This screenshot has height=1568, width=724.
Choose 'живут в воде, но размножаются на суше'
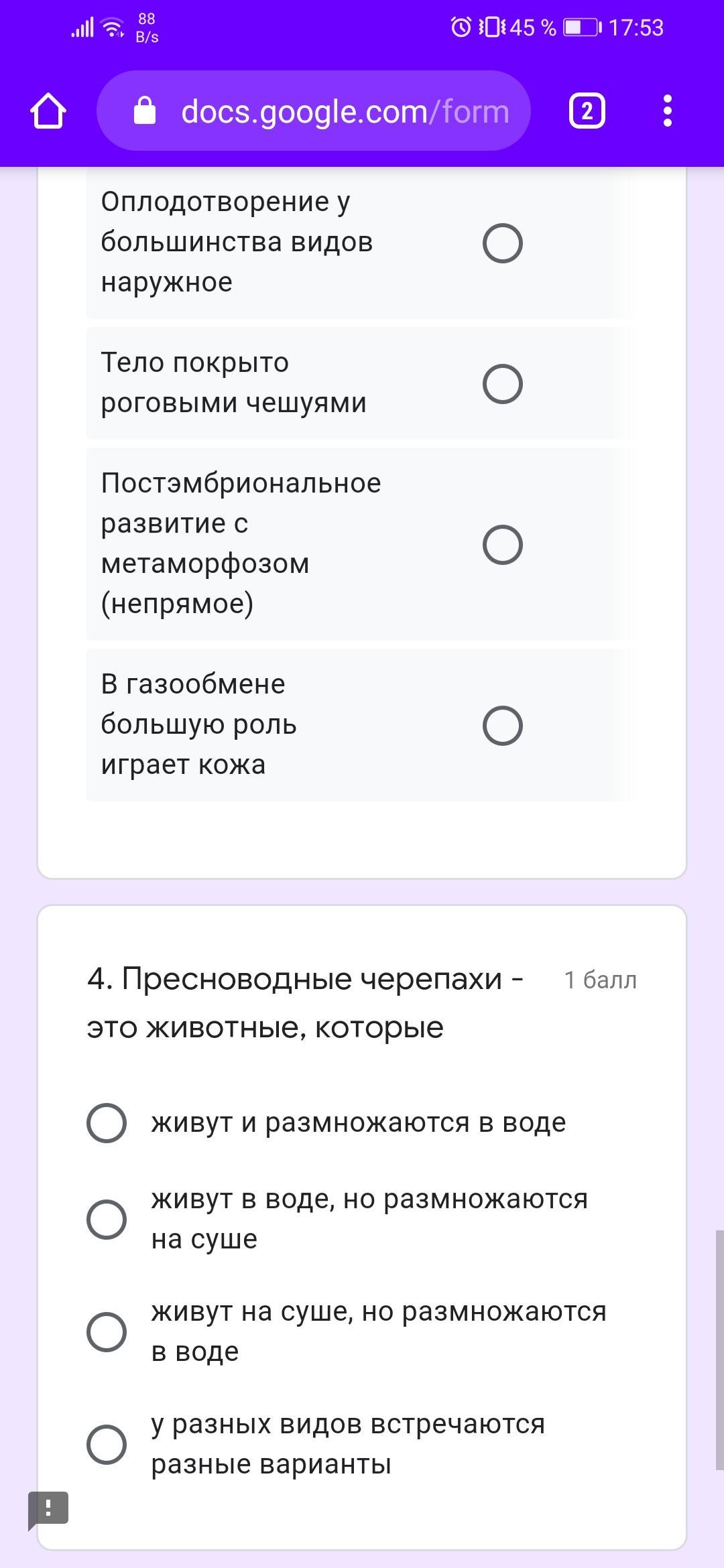pyautogui.click(x=107, y=1219)
